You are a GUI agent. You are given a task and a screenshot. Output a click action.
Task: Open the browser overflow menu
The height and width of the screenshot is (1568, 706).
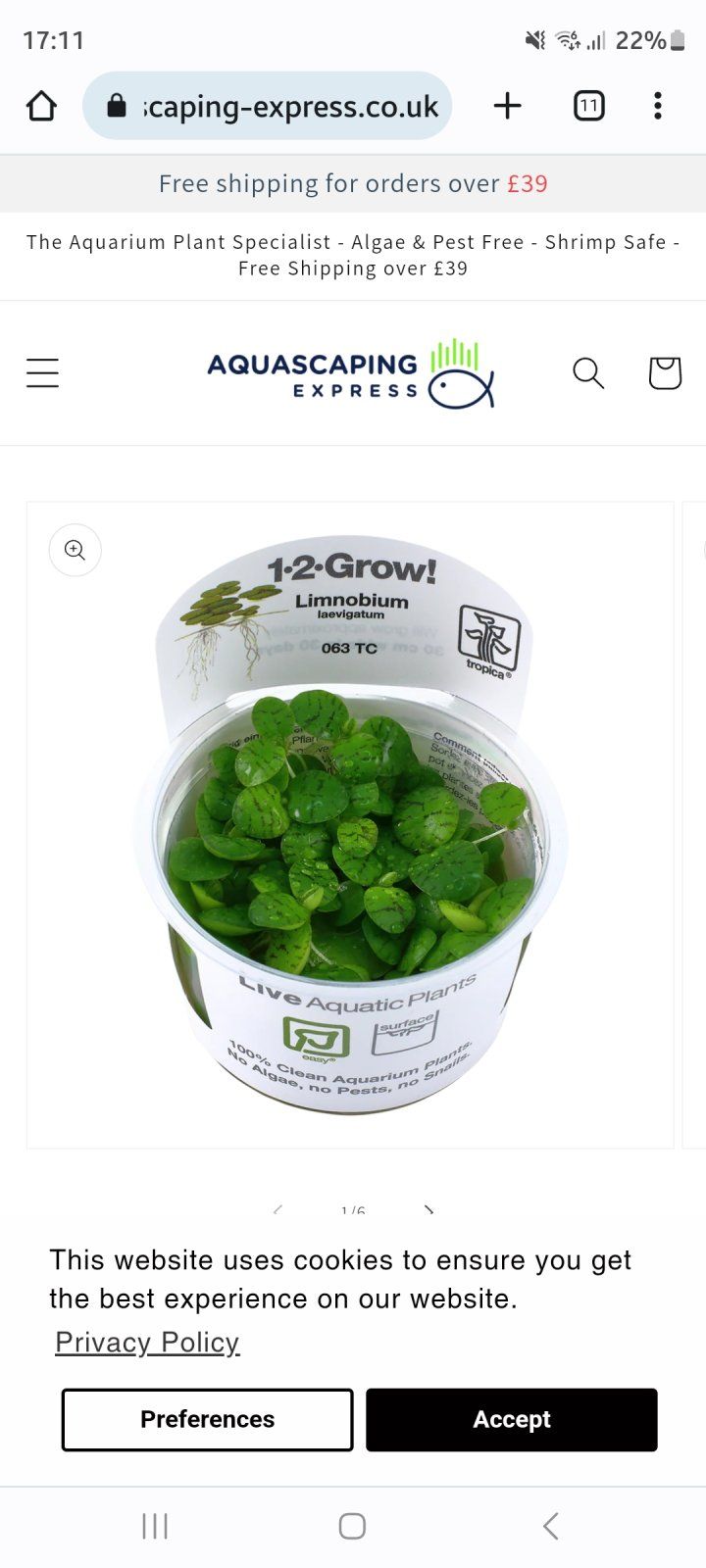click(657, 106)
